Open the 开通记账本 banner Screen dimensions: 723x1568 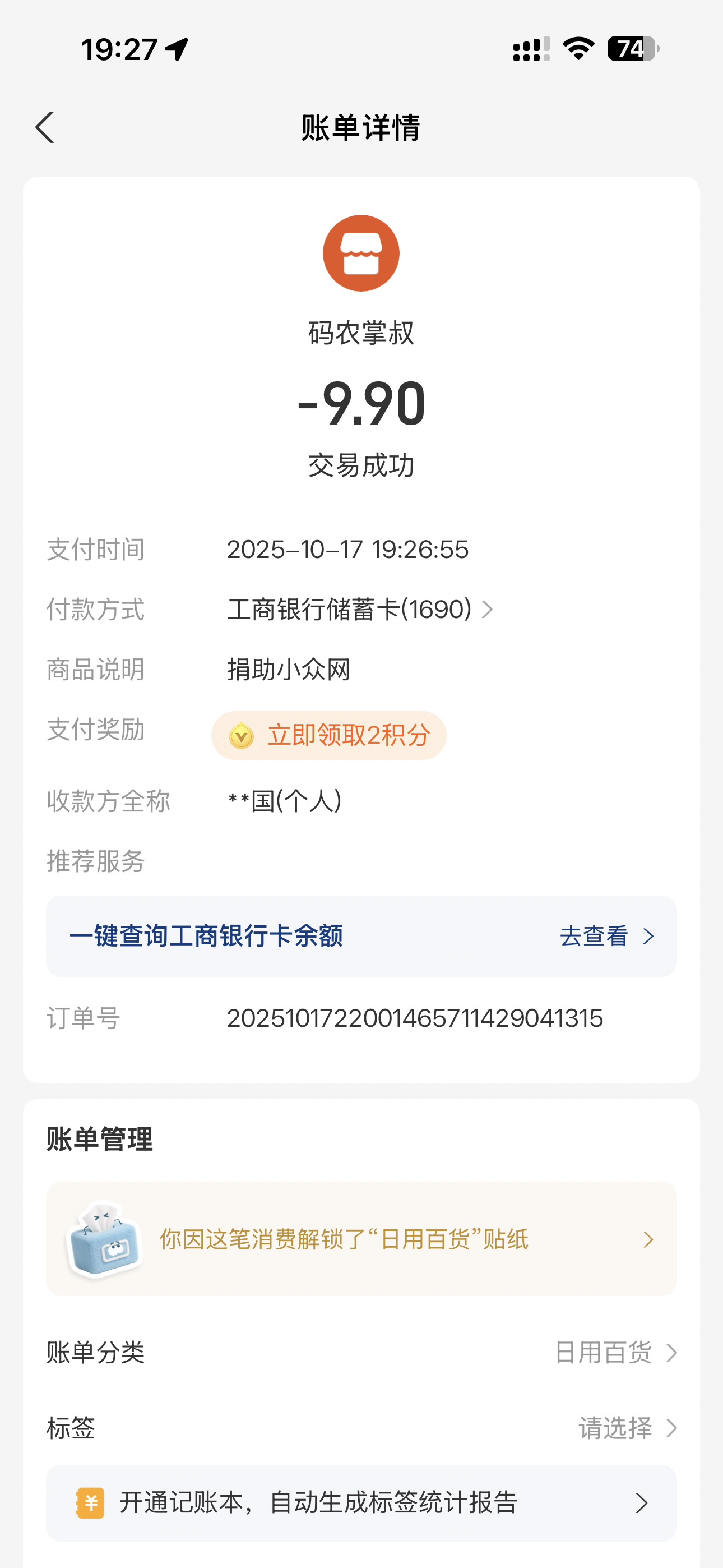pyautogui.click(x=361, y=1503)
